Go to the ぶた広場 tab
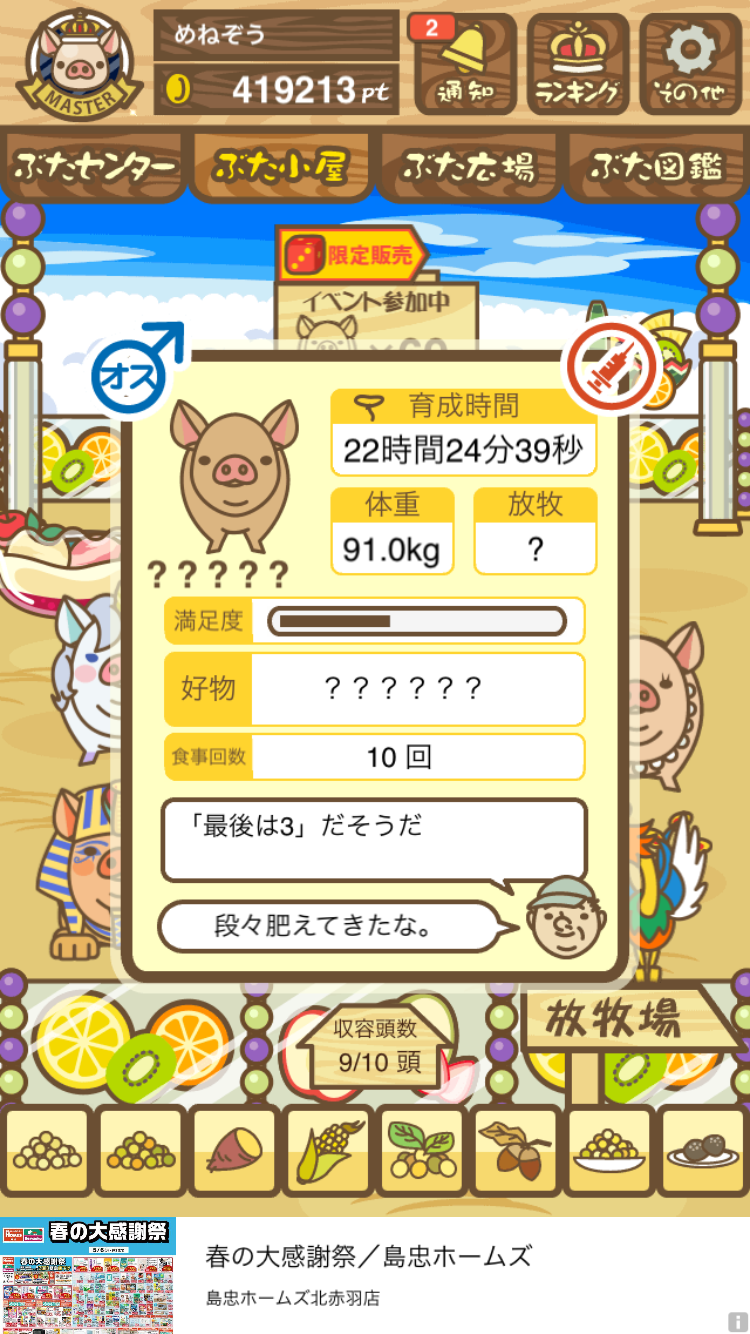Image resolution: width=750 pixels, height=1334 pixels. point(468,166)
